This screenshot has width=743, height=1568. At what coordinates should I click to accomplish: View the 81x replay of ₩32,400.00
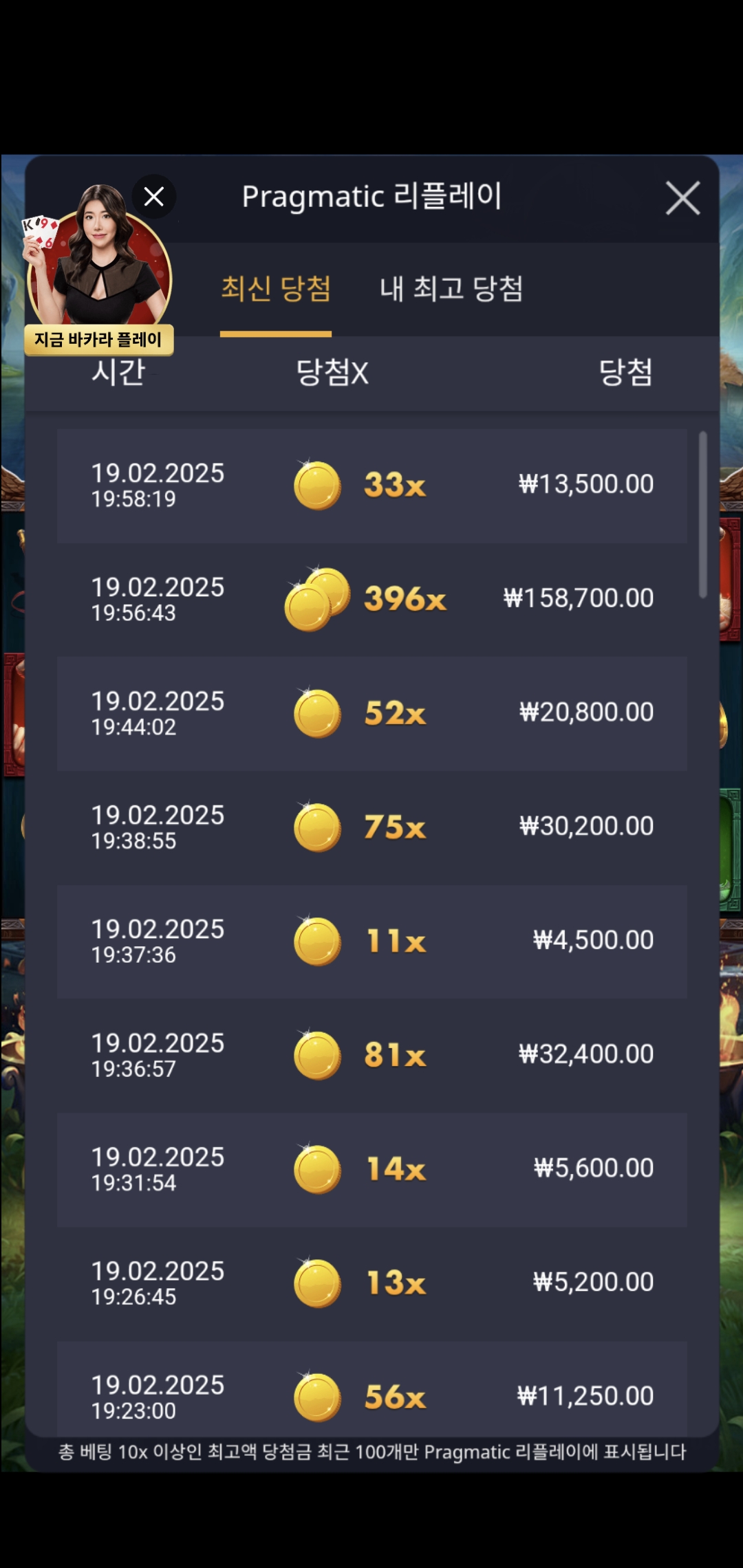371,1056
